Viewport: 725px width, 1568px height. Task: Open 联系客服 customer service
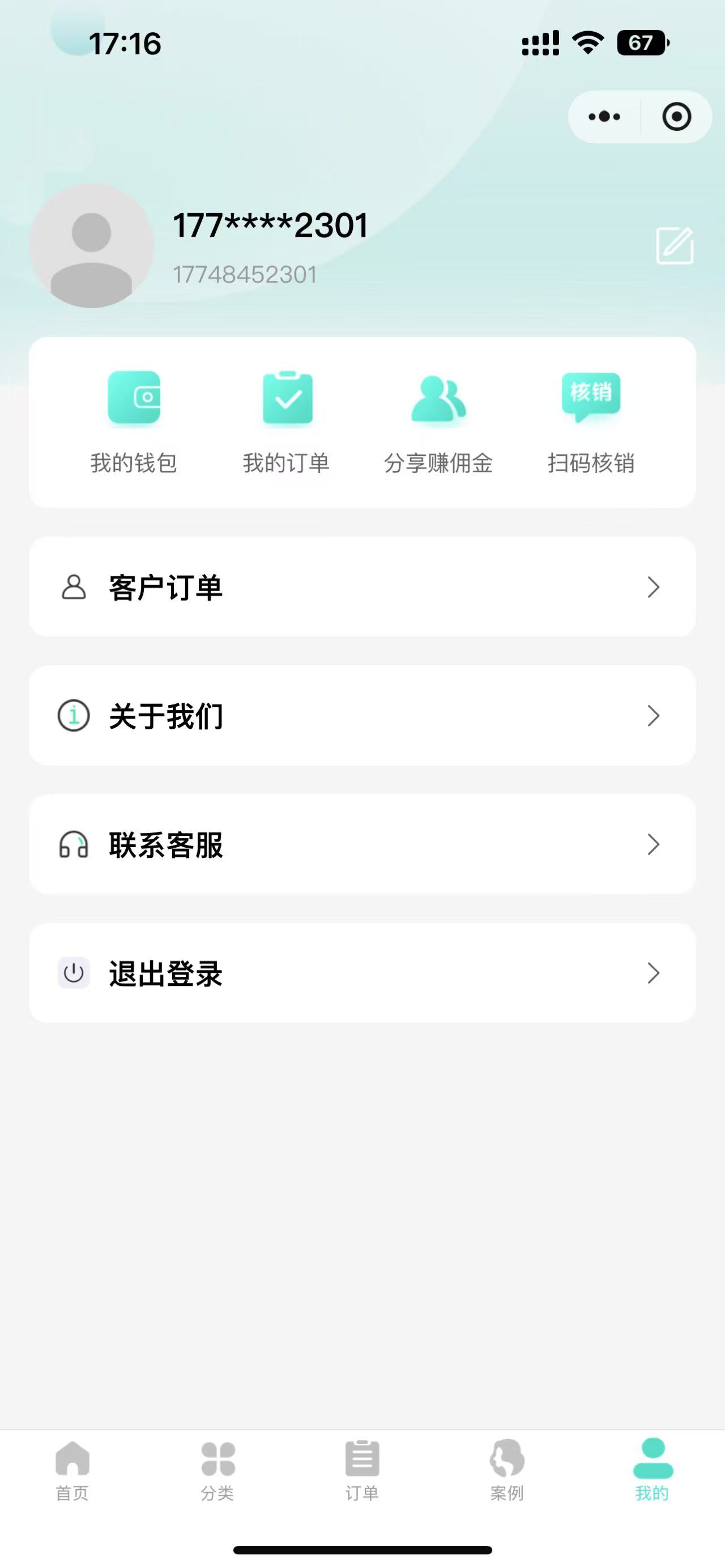click(362, 844)
